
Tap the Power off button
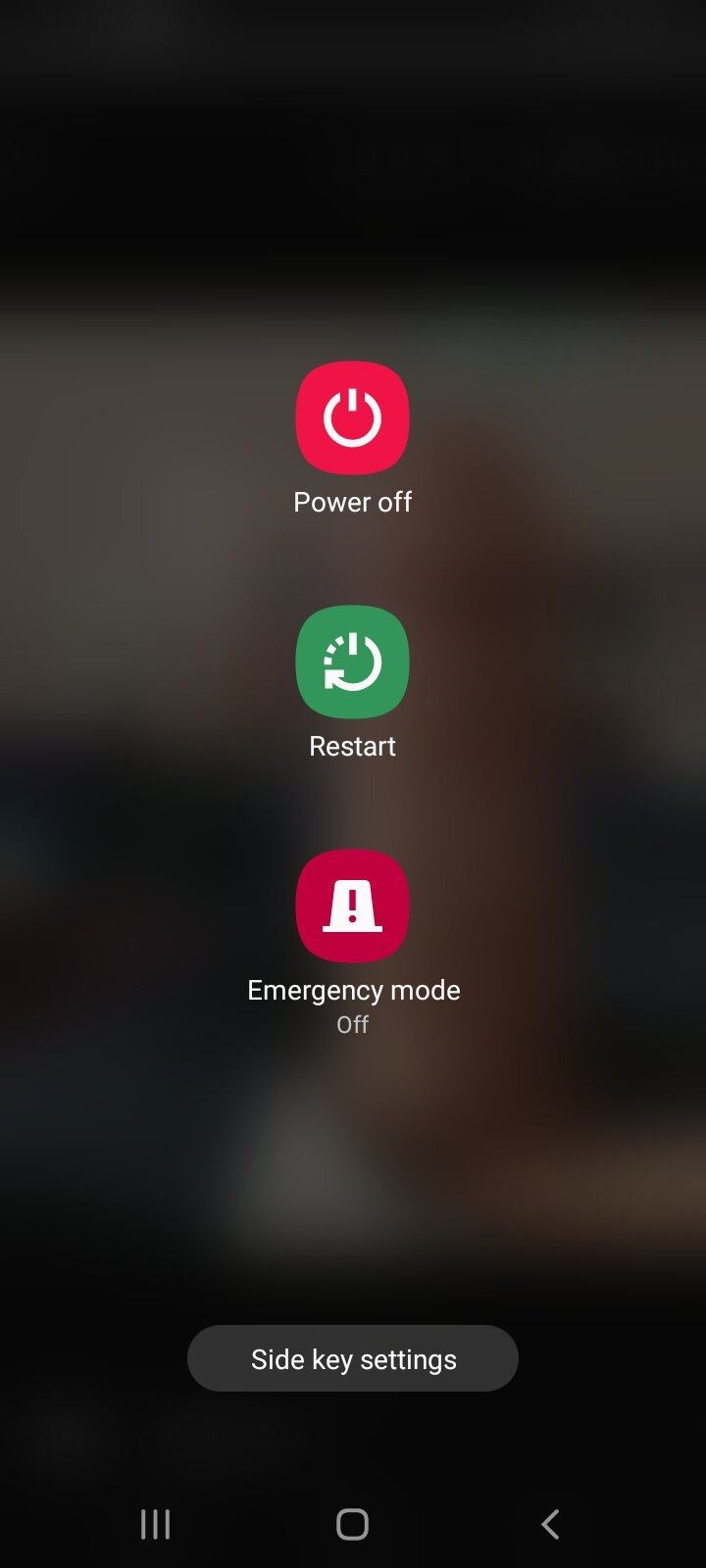click(352, 418)
